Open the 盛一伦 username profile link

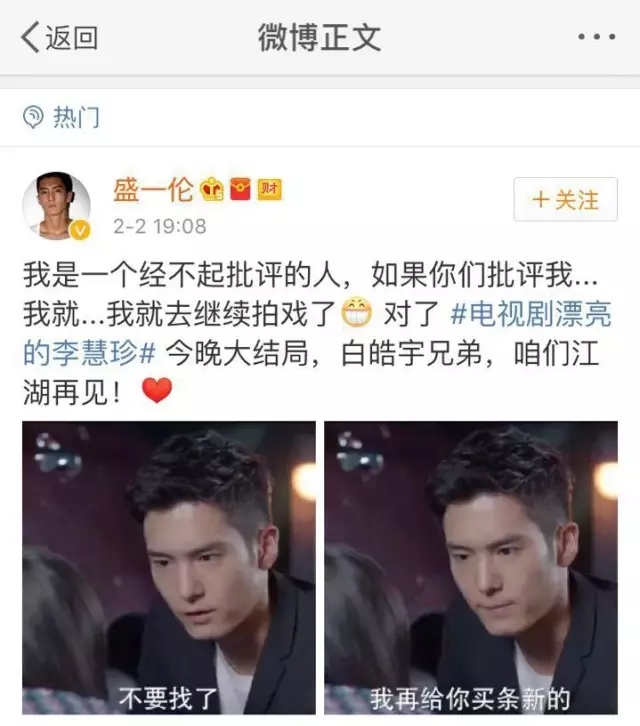[x=152, y=189]
